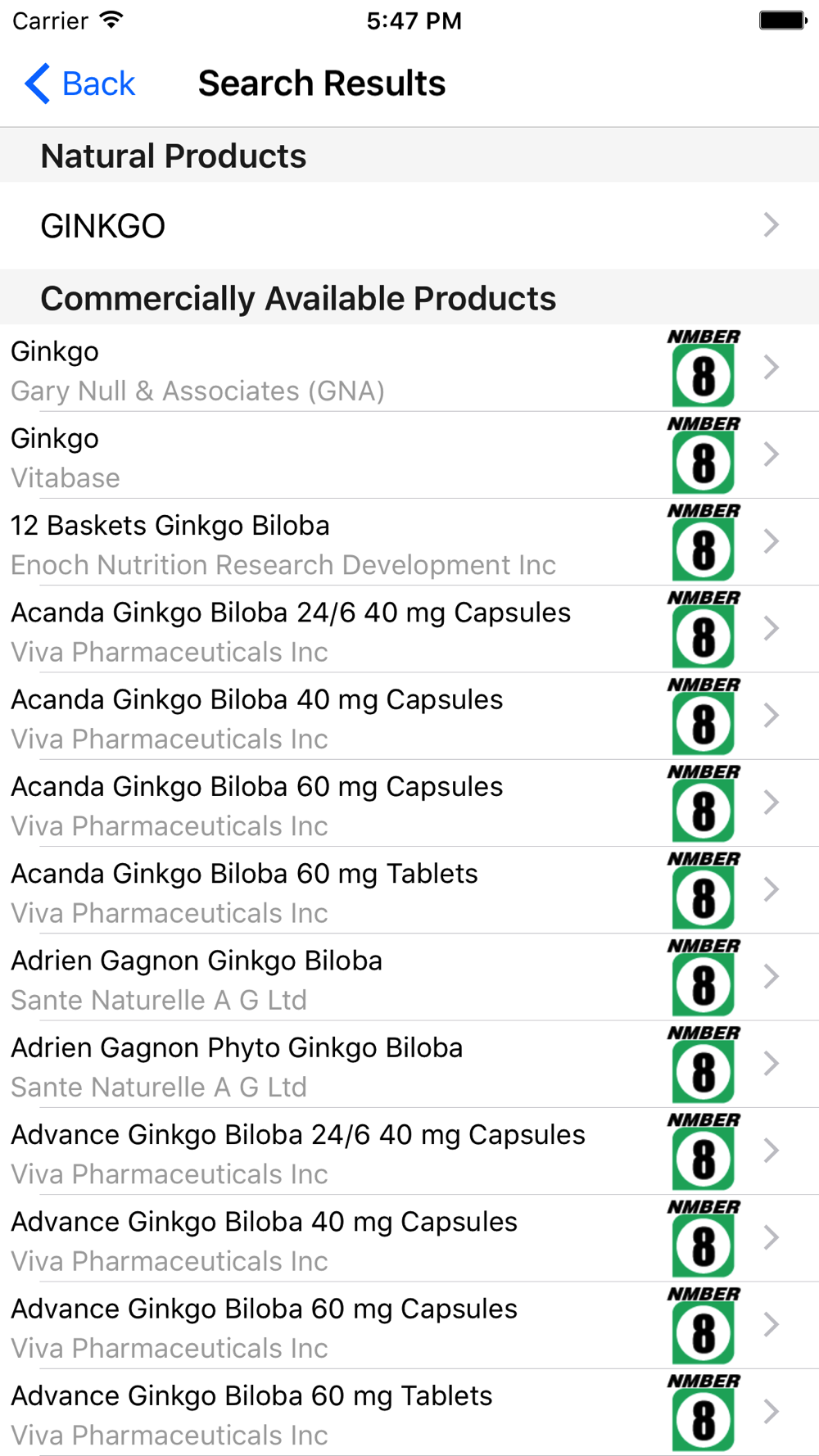Screen dimensions: 819x1456
Task: View Acanda Ginkgo Biloba 40 mg Capsules
Action: click(x=409, y=717)
